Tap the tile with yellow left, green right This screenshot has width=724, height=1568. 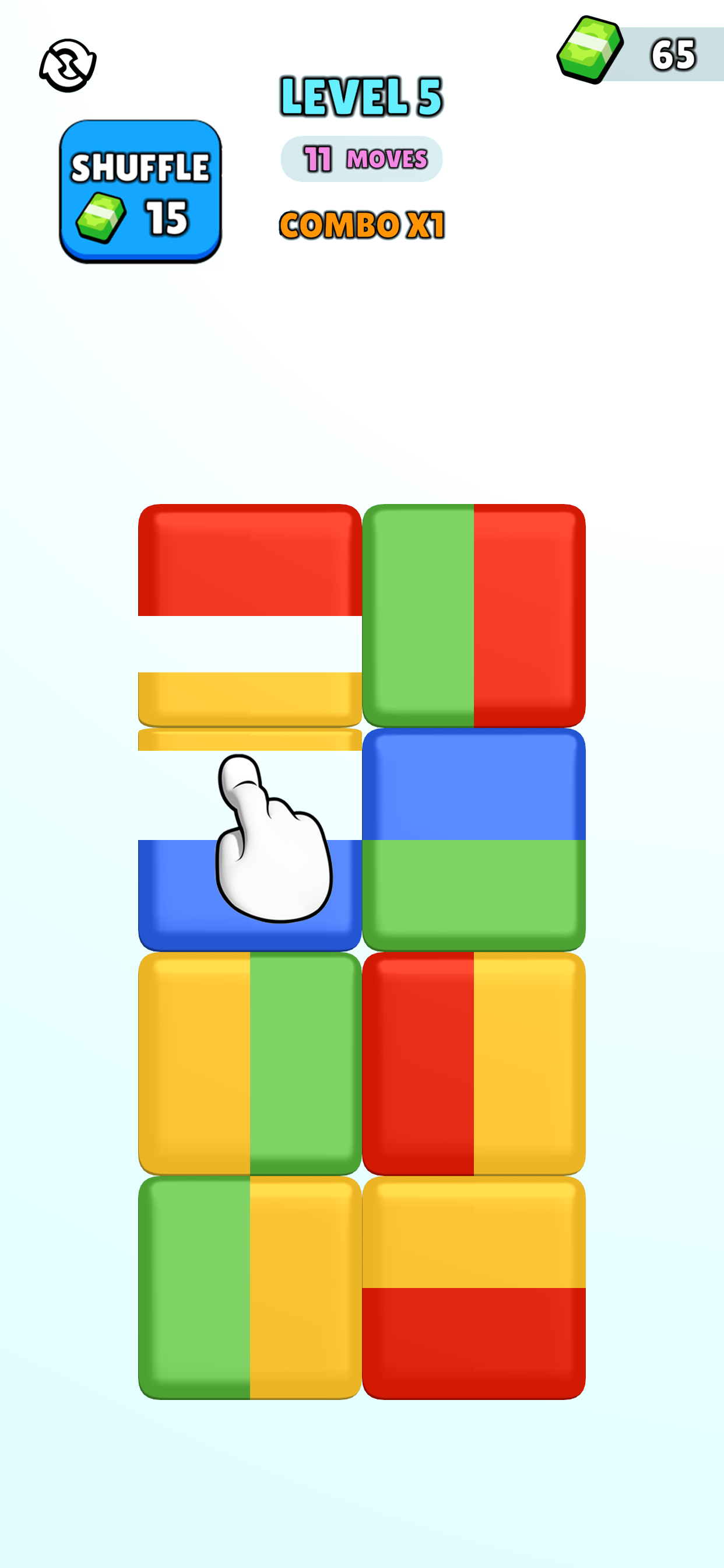(249, 1063)
